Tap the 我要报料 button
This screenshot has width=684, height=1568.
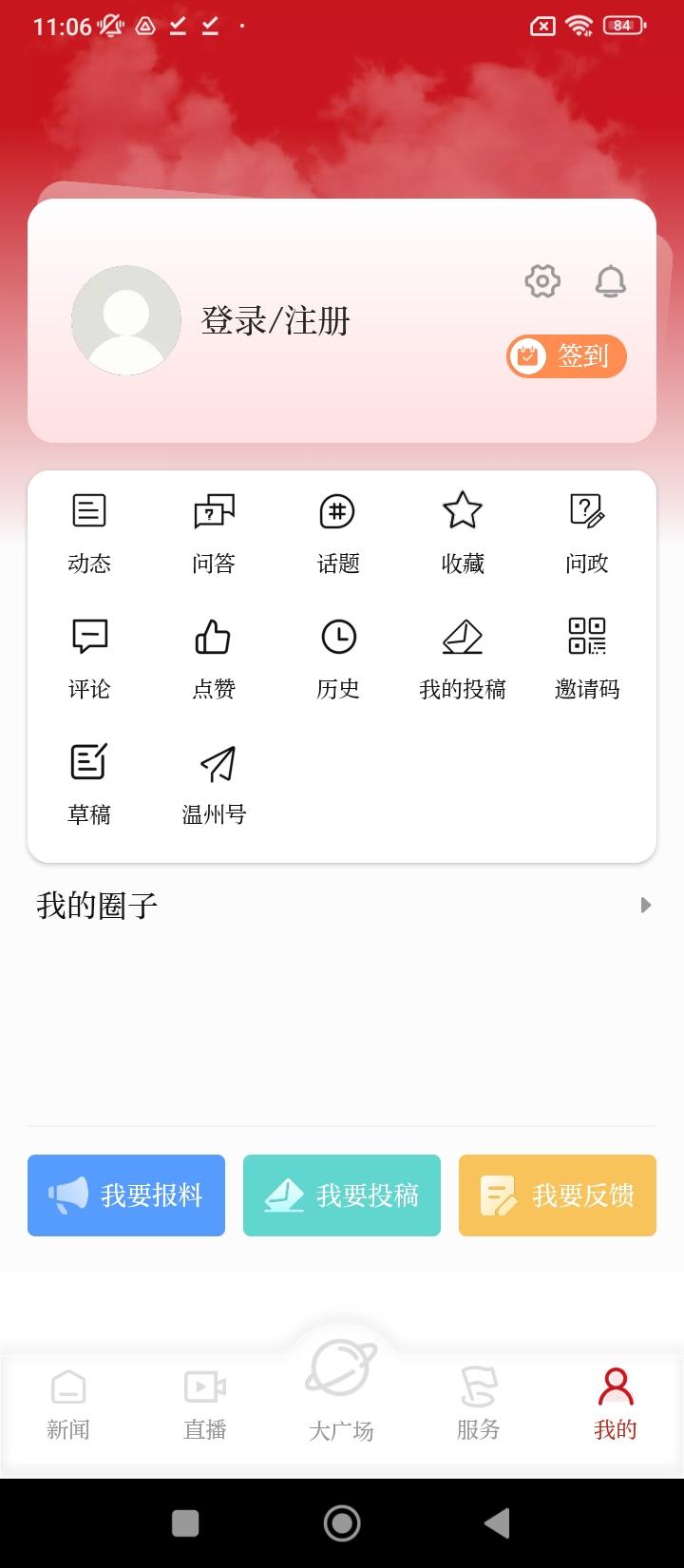[x=126, y=1195]
